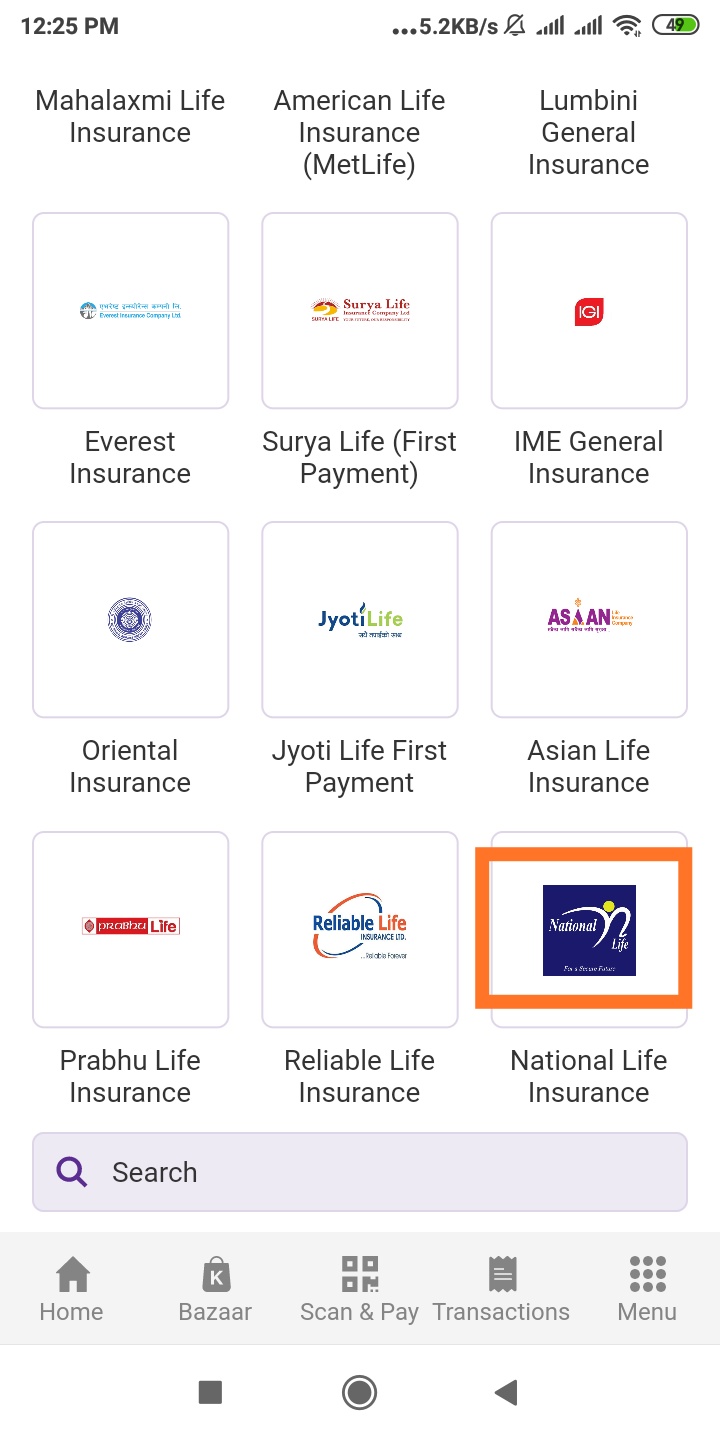Select the Reliable Life Insurance logo
Viewport: 720px width, 1440px height.
359,929
